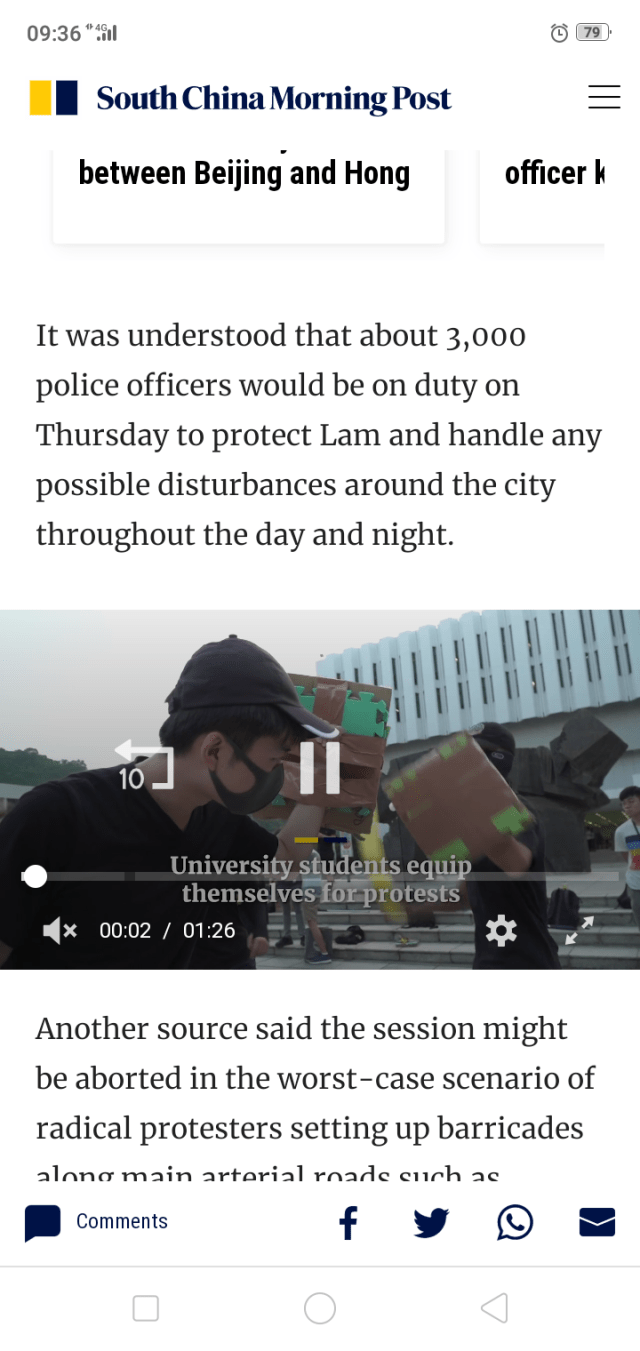640x1351 pixels.
Task: Expand video to fullscreen
Action: point(579,931)
